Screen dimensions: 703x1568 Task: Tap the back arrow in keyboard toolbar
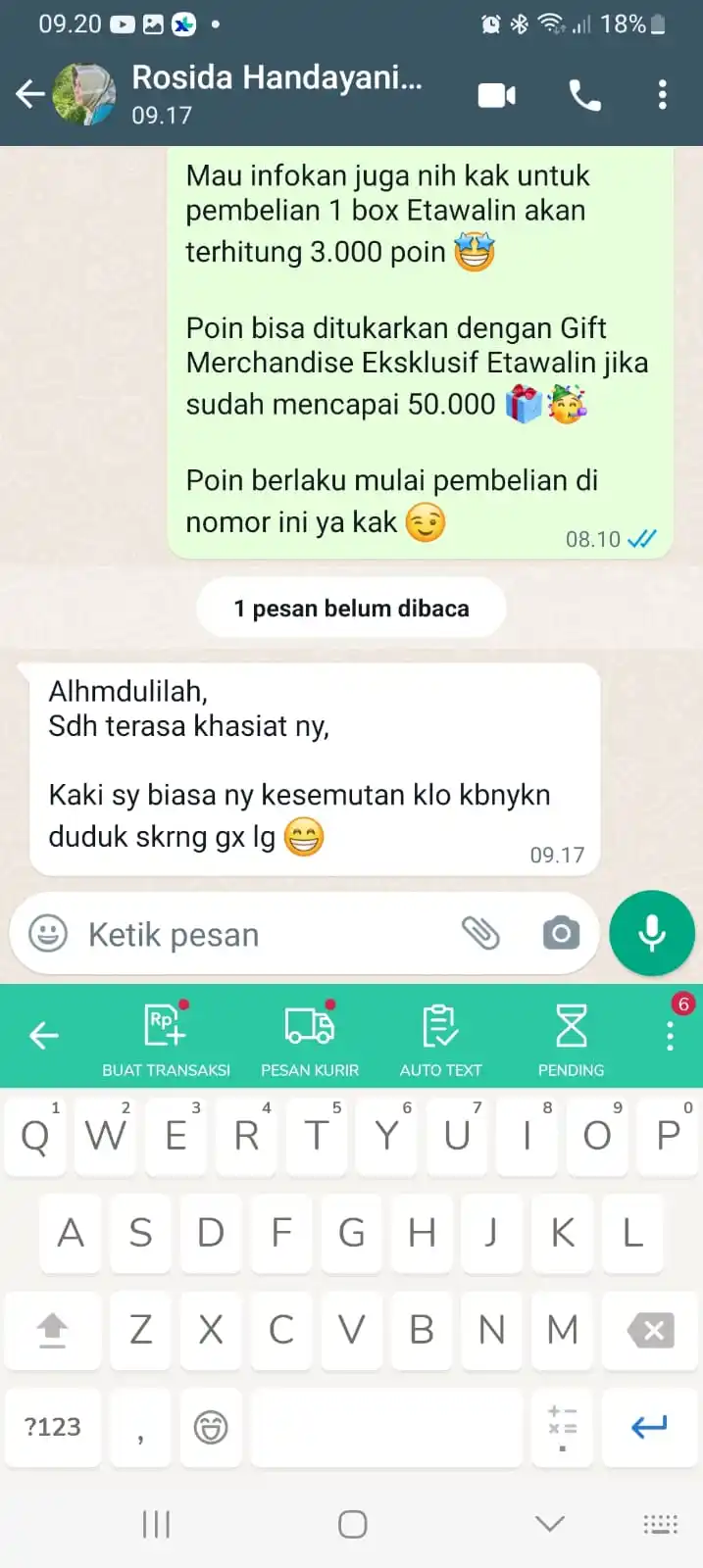tap(44, 1035)
